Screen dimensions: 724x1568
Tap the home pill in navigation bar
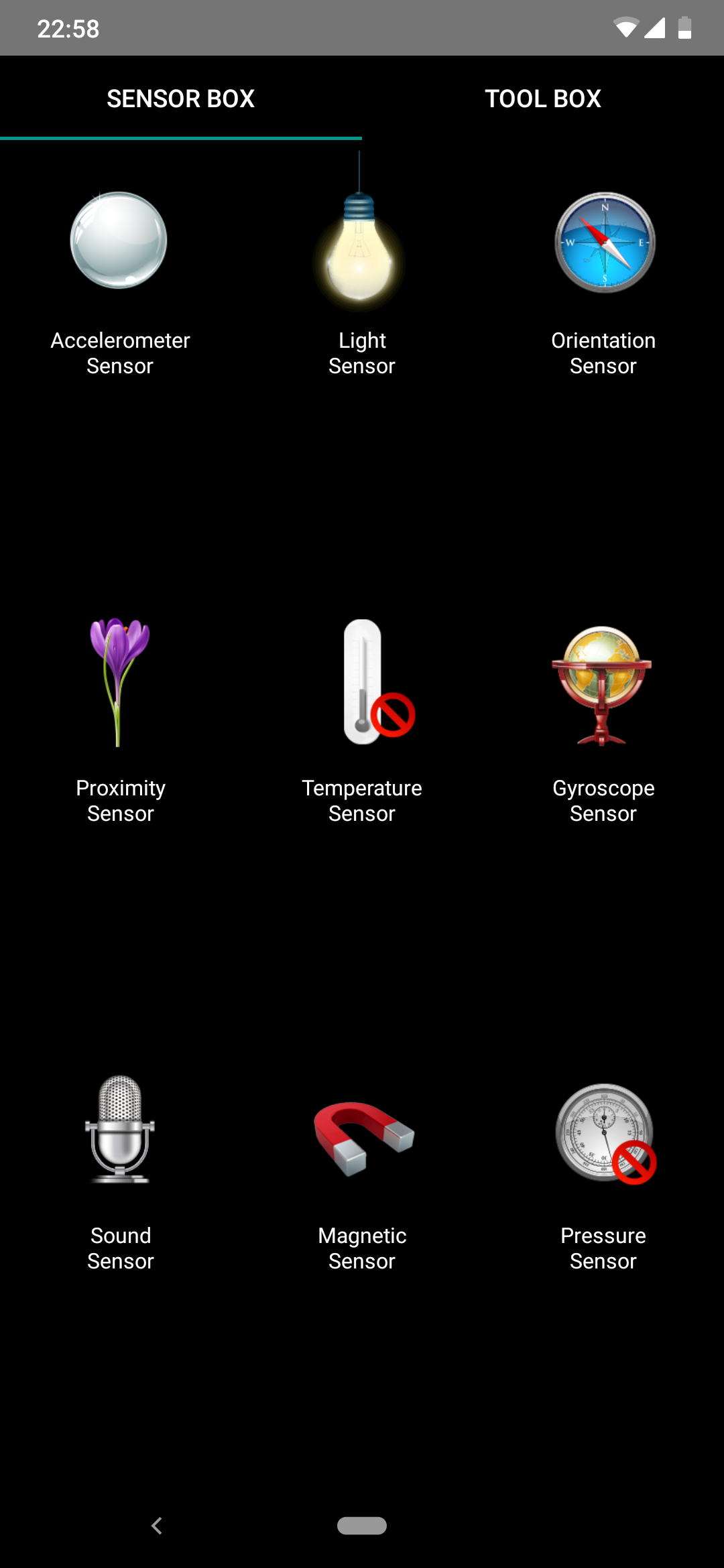point(362,1526)
